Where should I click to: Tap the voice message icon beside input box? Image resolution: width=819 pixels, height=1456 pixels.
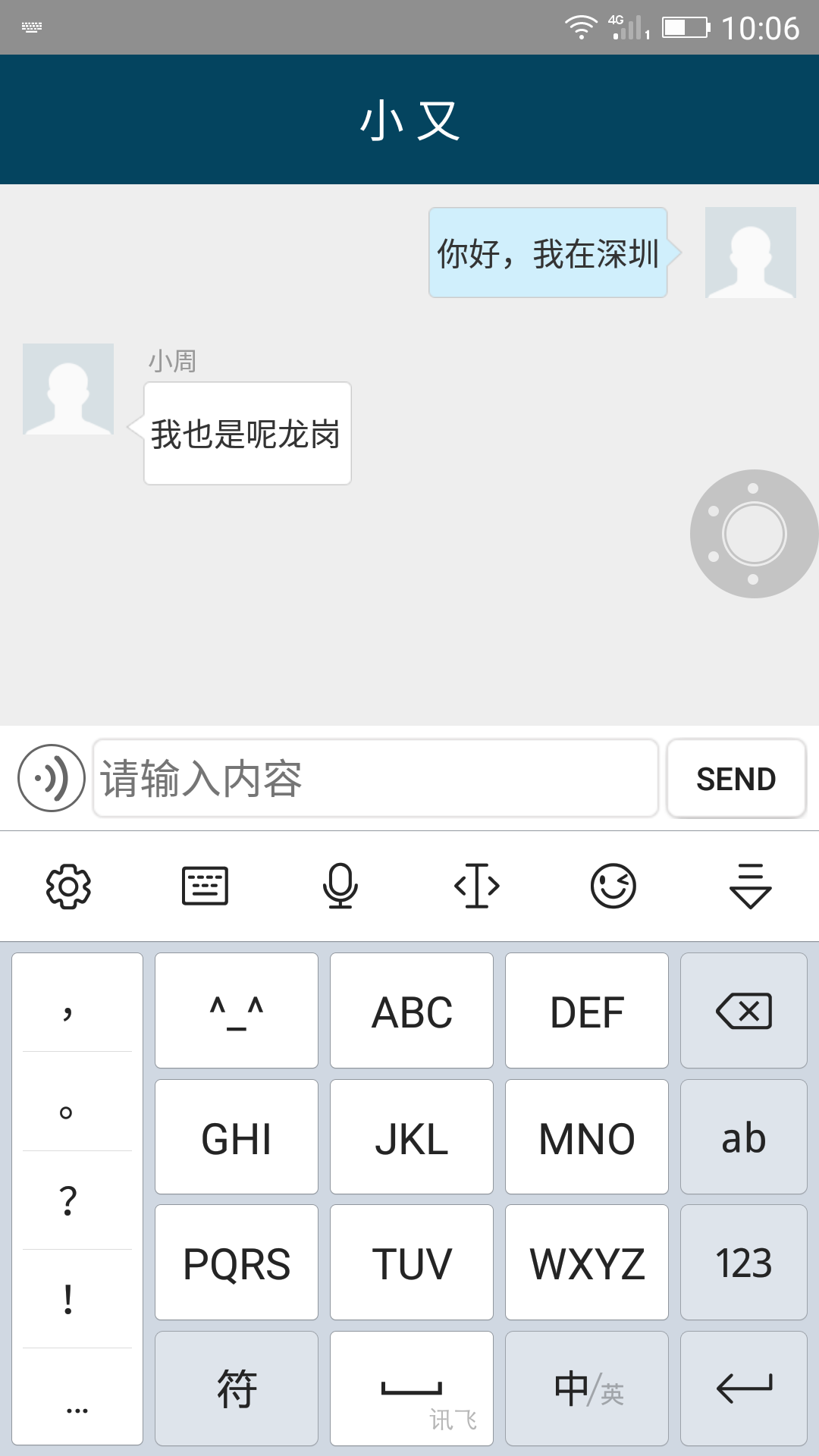pos(49,778)
